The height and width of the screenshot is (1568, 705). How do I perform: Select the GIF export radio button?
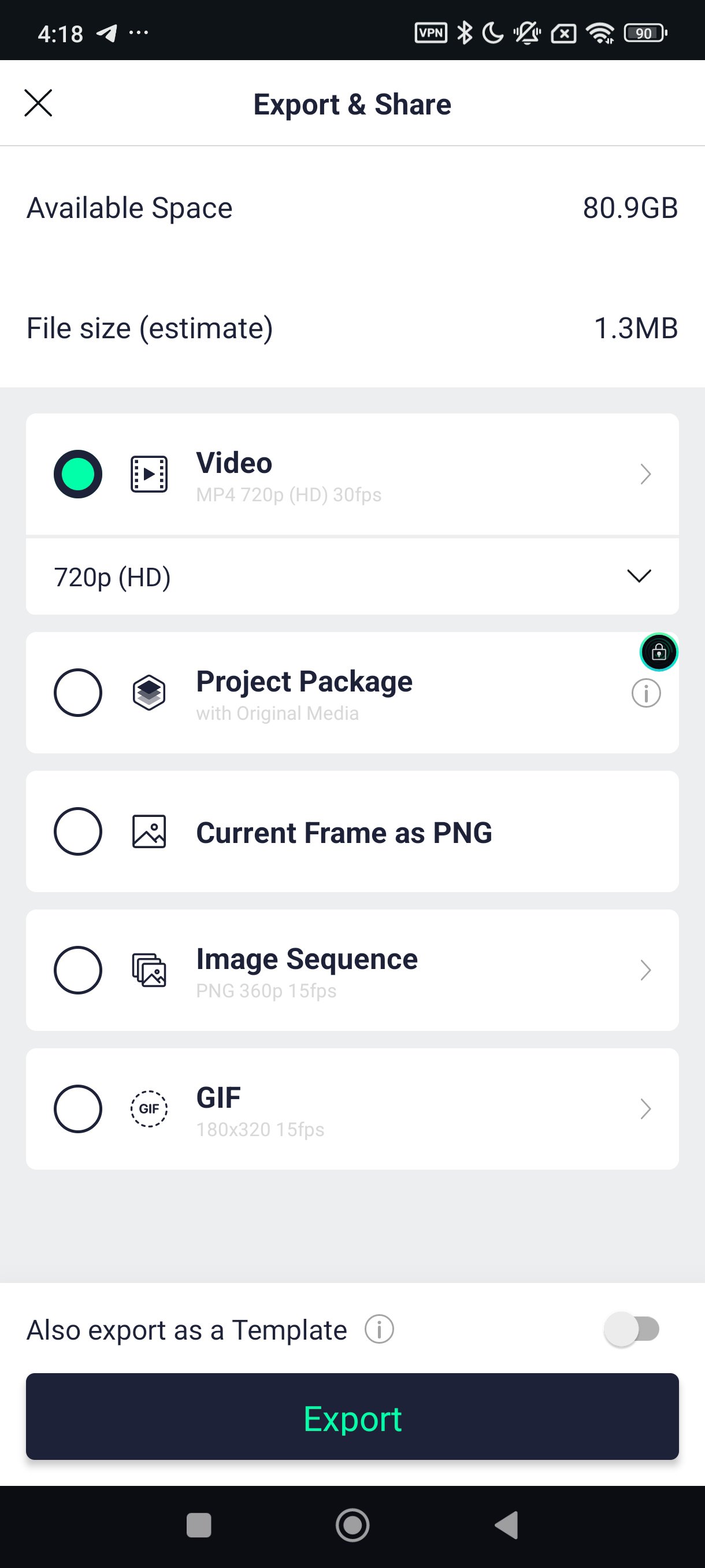[x=78, y=1109]
